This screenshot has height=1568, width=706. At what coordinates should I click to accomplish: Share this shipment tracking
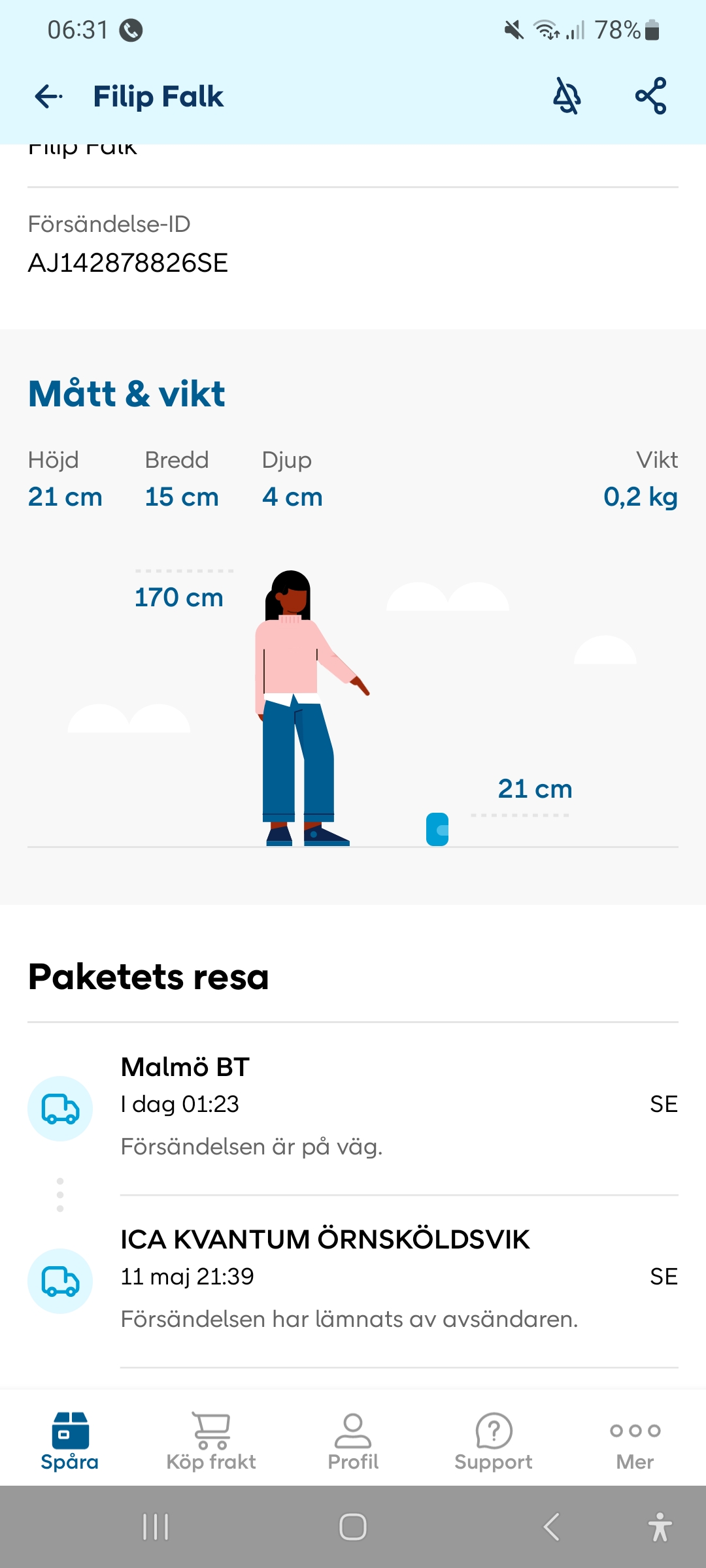651,97
